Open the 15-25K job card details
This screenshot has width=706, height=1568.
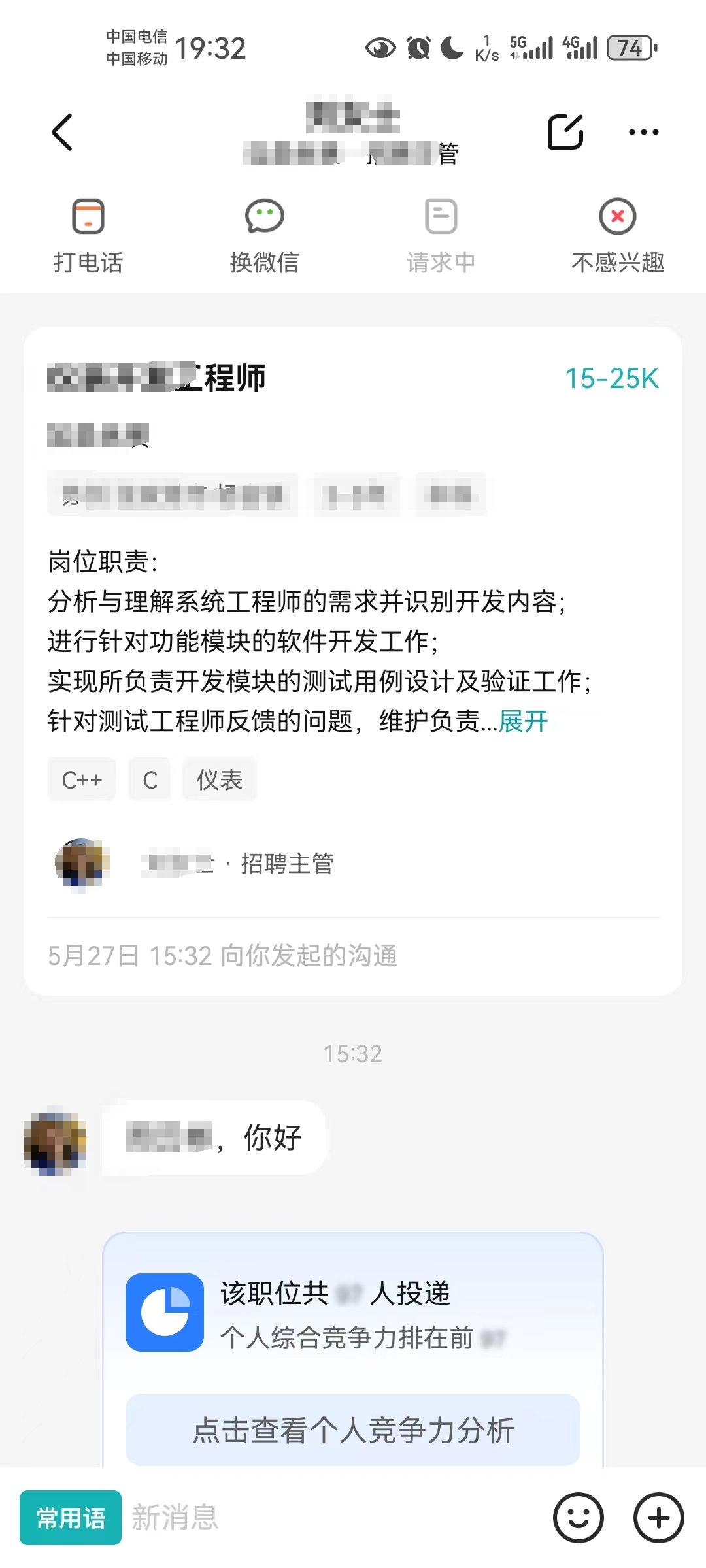(x=353, y=661)
